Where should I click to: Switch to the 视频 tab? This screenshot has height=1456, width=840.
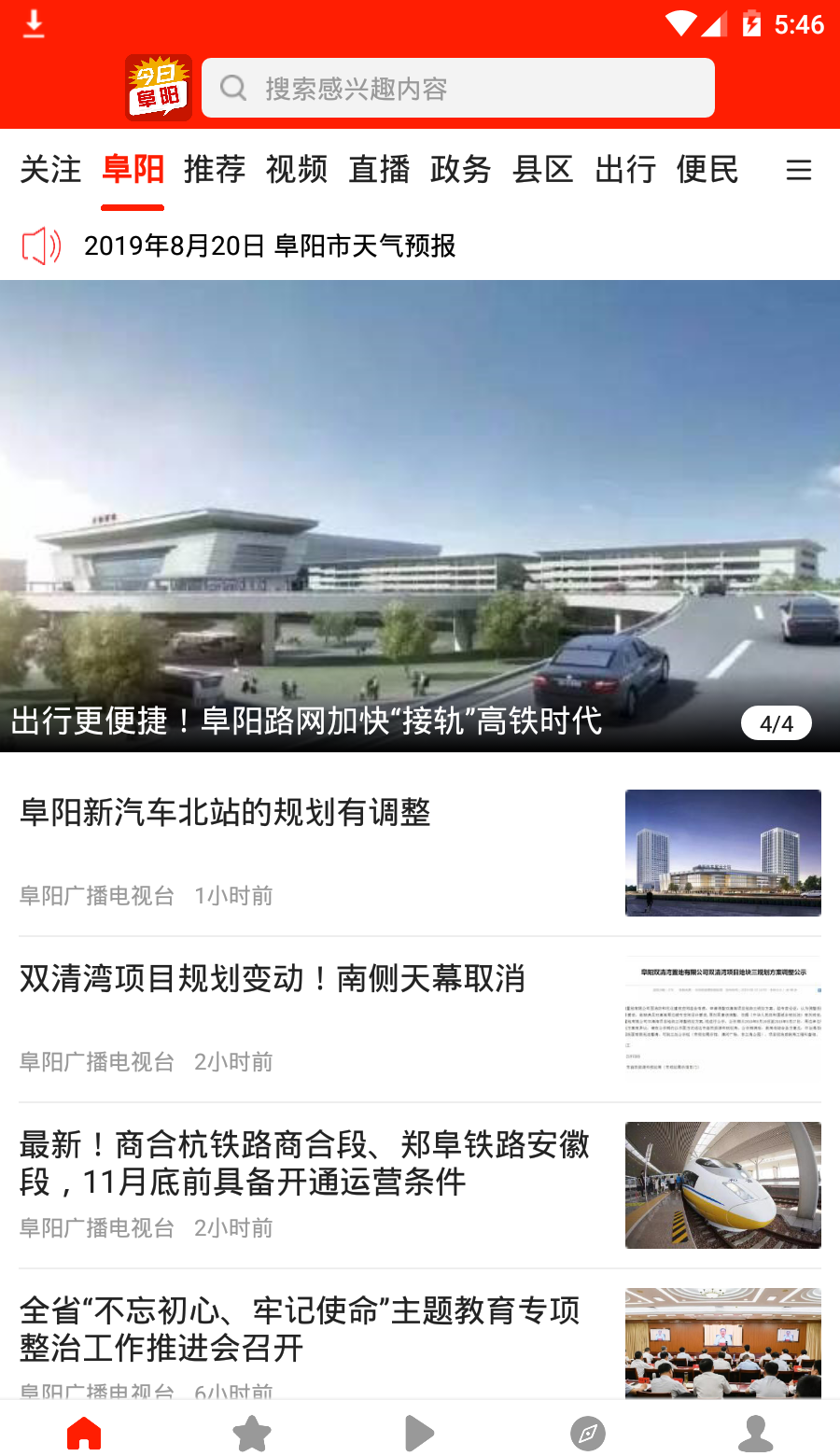point(297,170)
